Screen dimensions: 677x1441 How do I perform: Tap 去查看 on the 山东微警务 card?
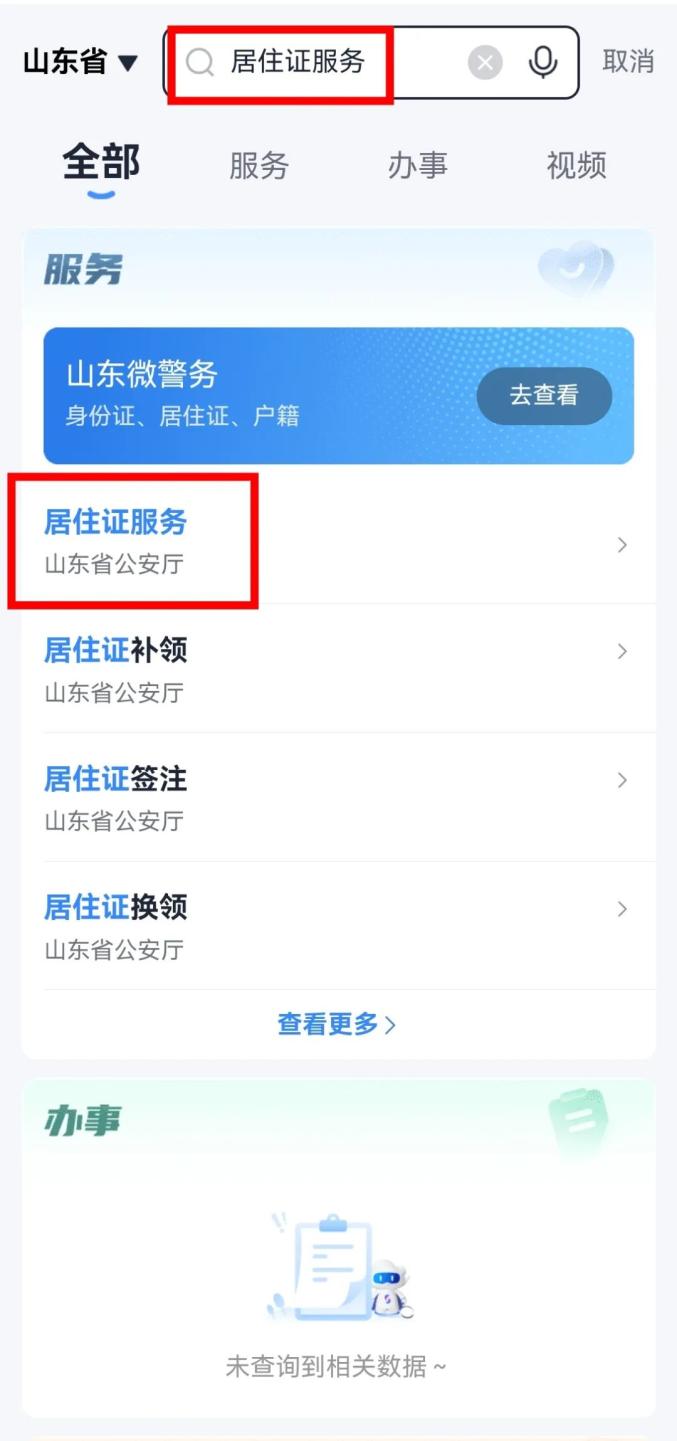coord(543,395)
